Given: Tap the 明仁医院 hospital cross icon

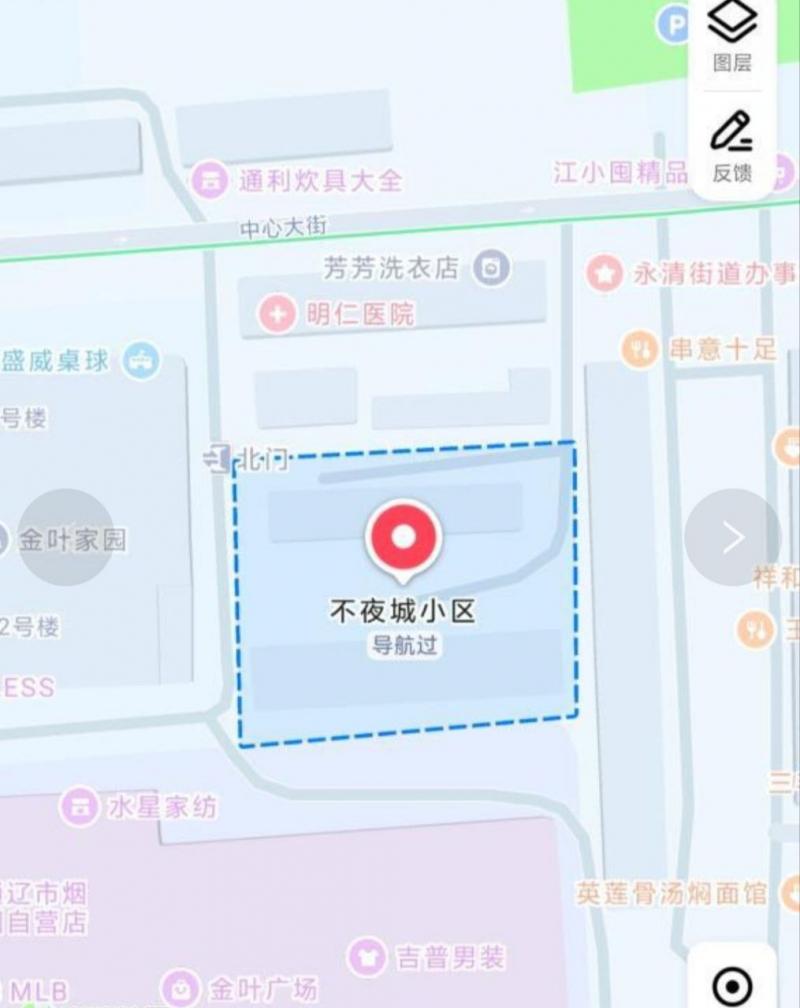Looking at the screenshot, I should (x=277, y=315).
